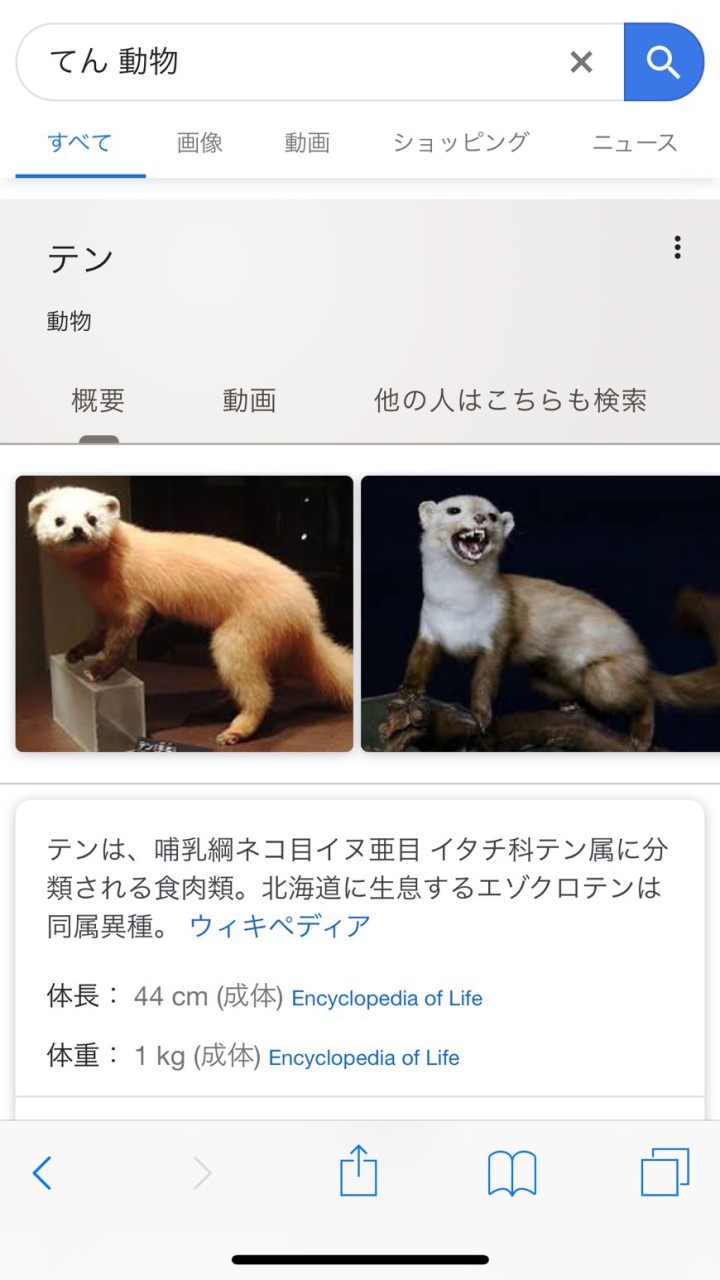Open bookmarks with the book icon

(x=512, y=1173)
